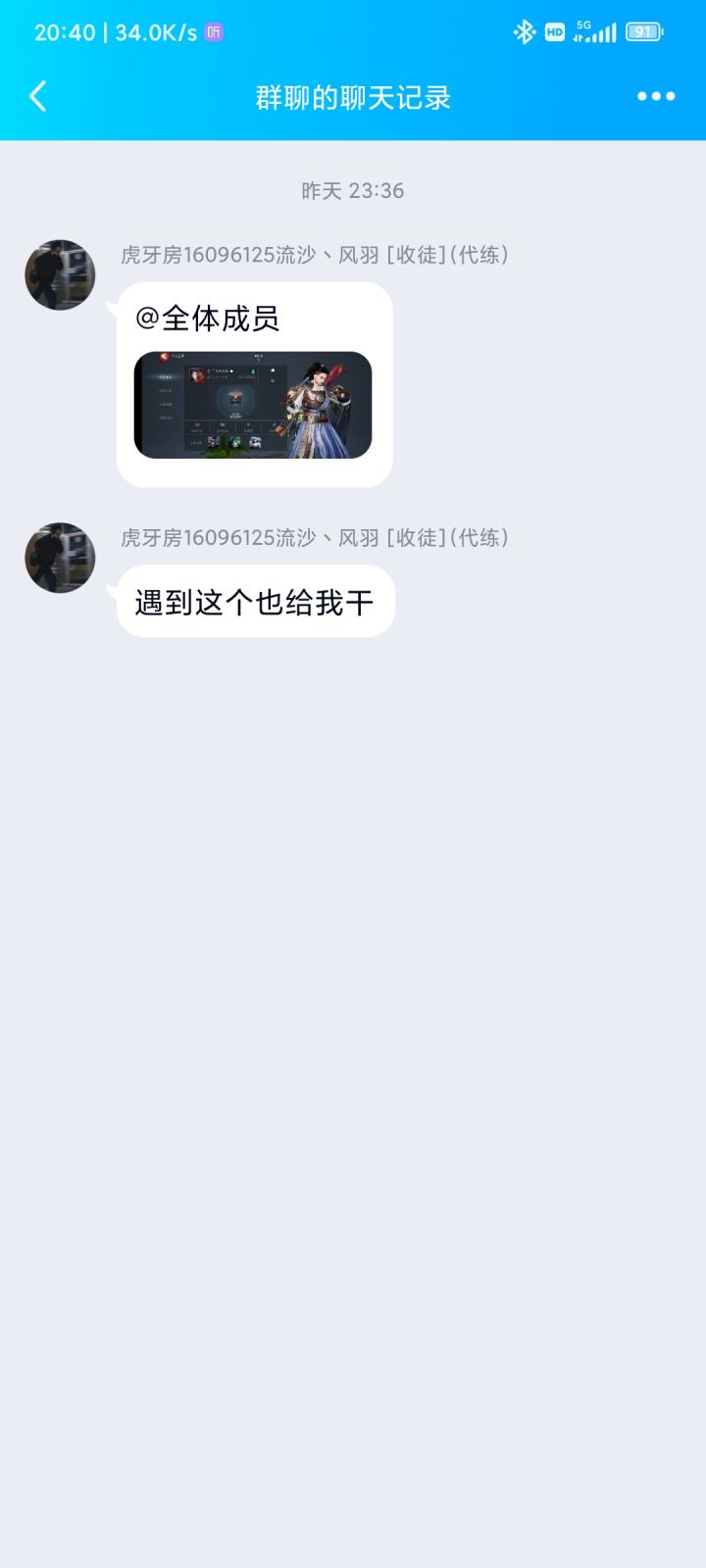706x1568 pixels.
Task: Tap the 遇到这个也给我干 message bubble
Action: coord(255,601)
